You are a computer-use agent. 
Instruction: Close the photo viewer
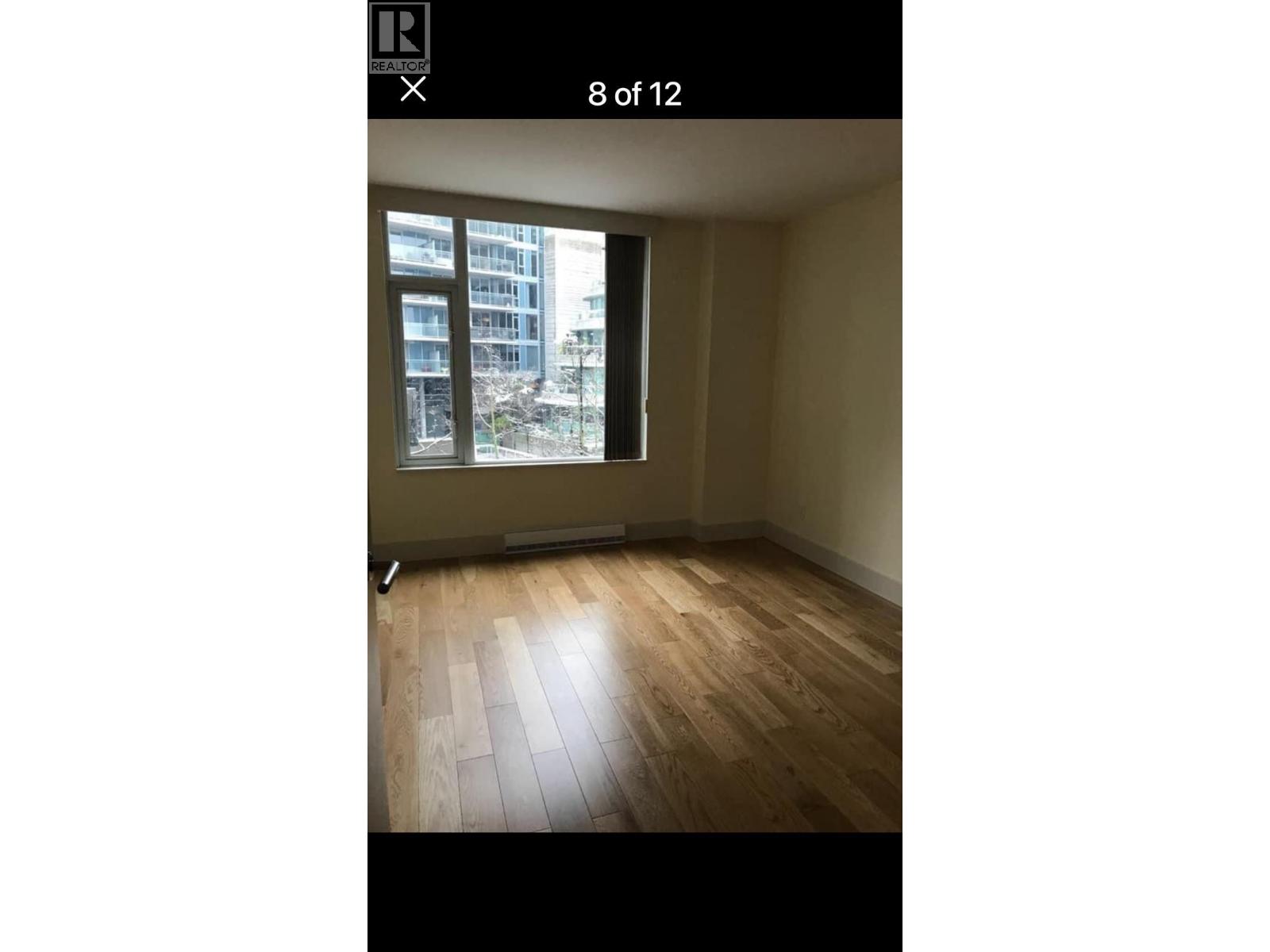[413, 90]
